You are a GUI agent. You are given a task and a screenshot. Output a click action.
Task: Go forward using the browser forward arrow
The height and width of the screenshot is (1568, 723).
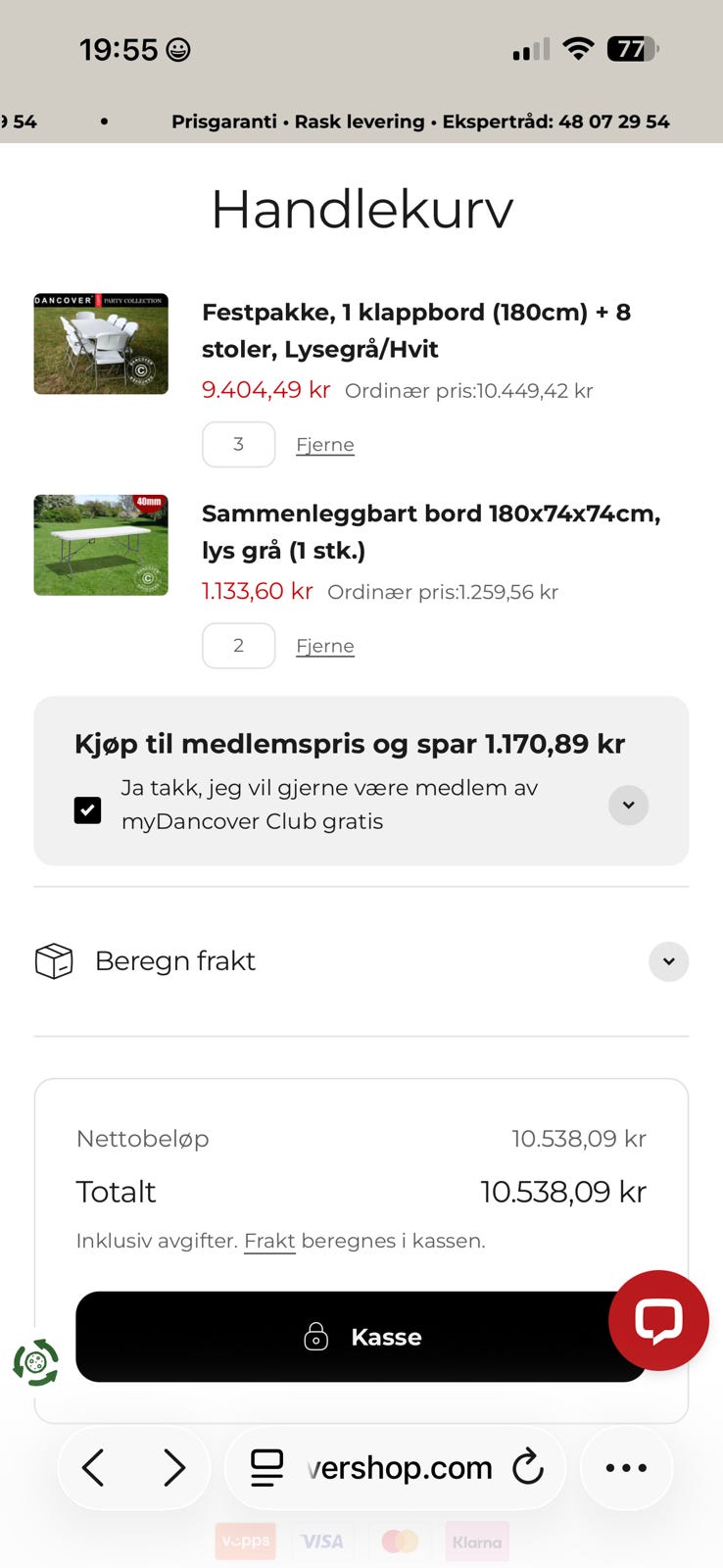(x=175, y=1467)
